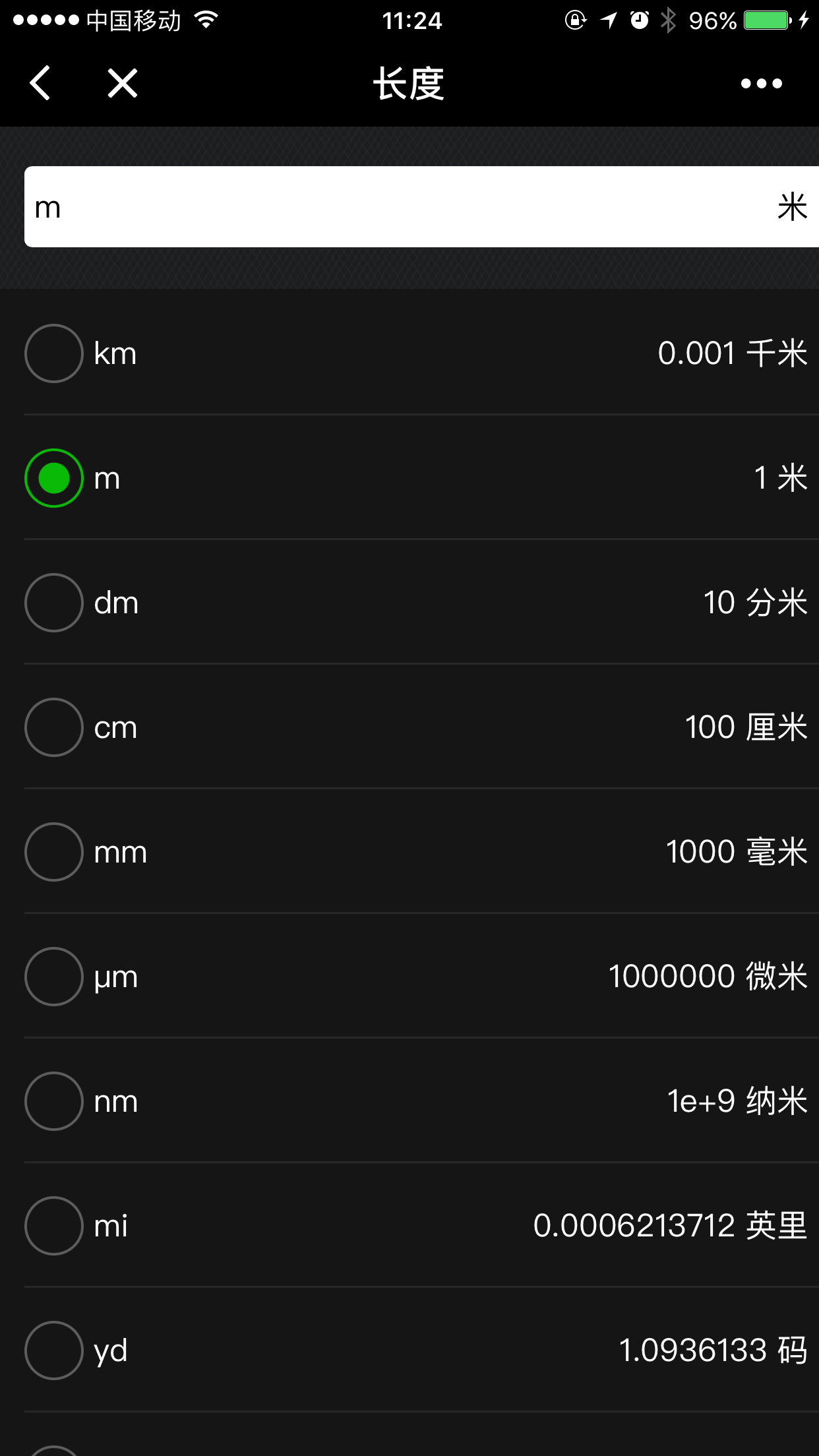Close the length converter page
This screenshot has width=819, height=1456.
tap(123, 84)
